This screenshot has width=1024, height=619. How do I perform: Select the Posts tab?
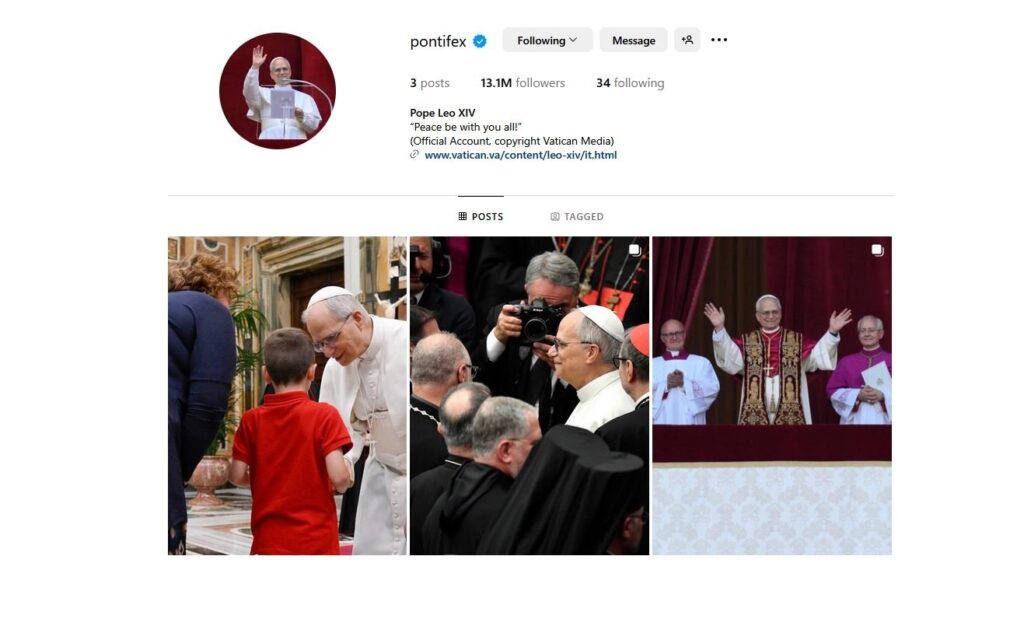point(481,216)
